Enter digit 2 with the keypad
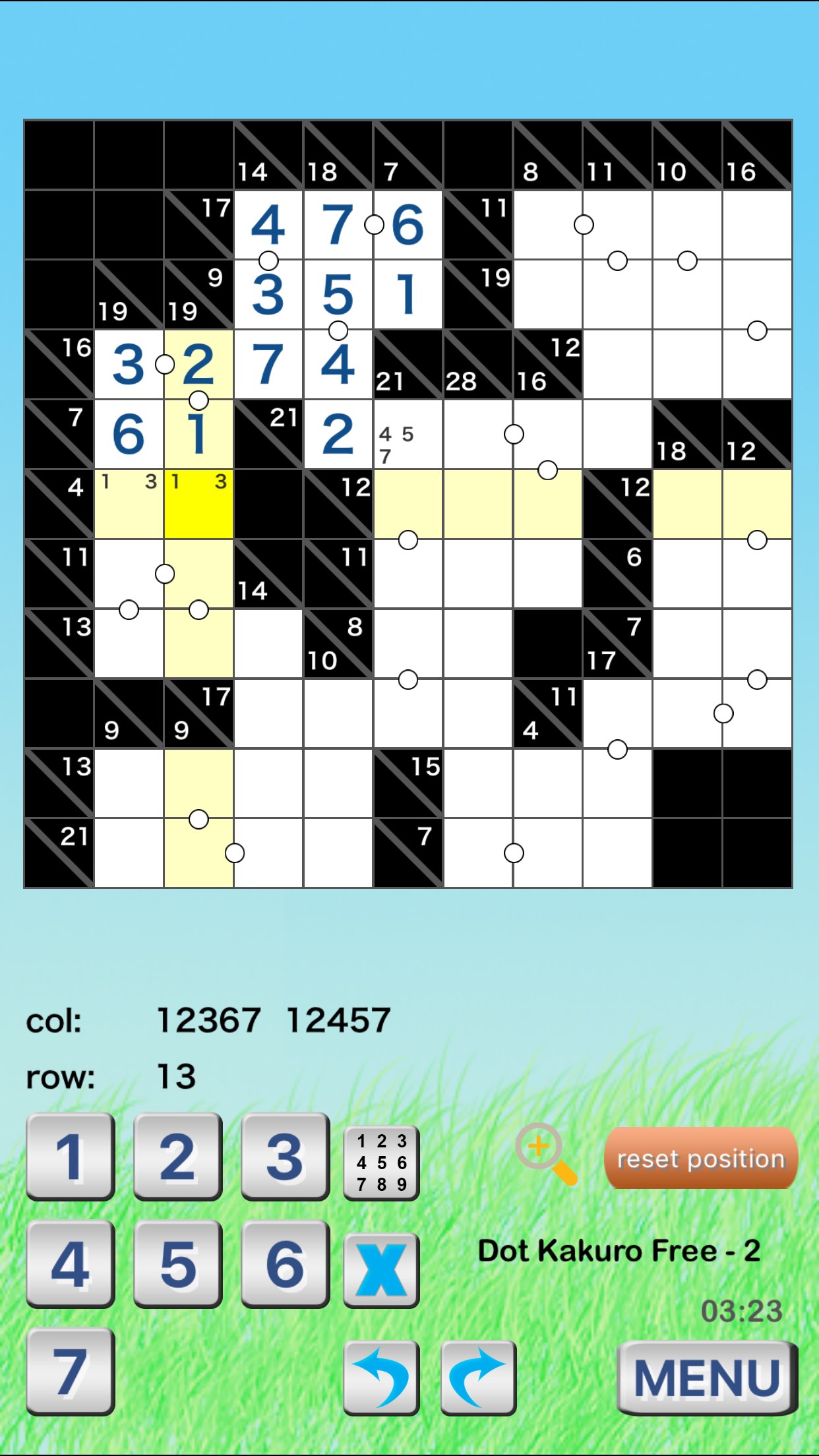This screenshot has height=1456, width=819. (177, 1157)
